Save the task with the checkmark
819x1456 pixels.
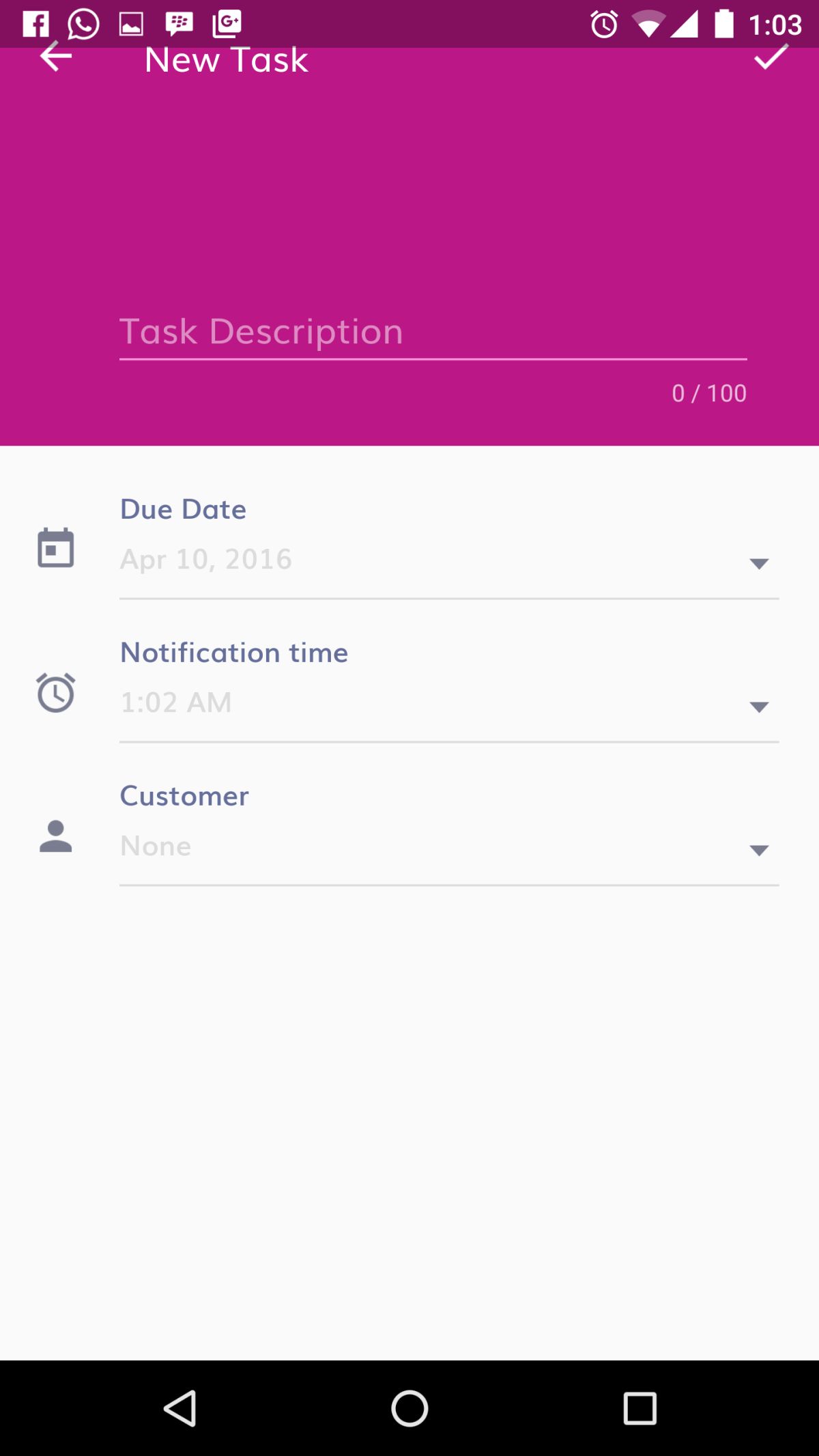(x=771, y=57)
